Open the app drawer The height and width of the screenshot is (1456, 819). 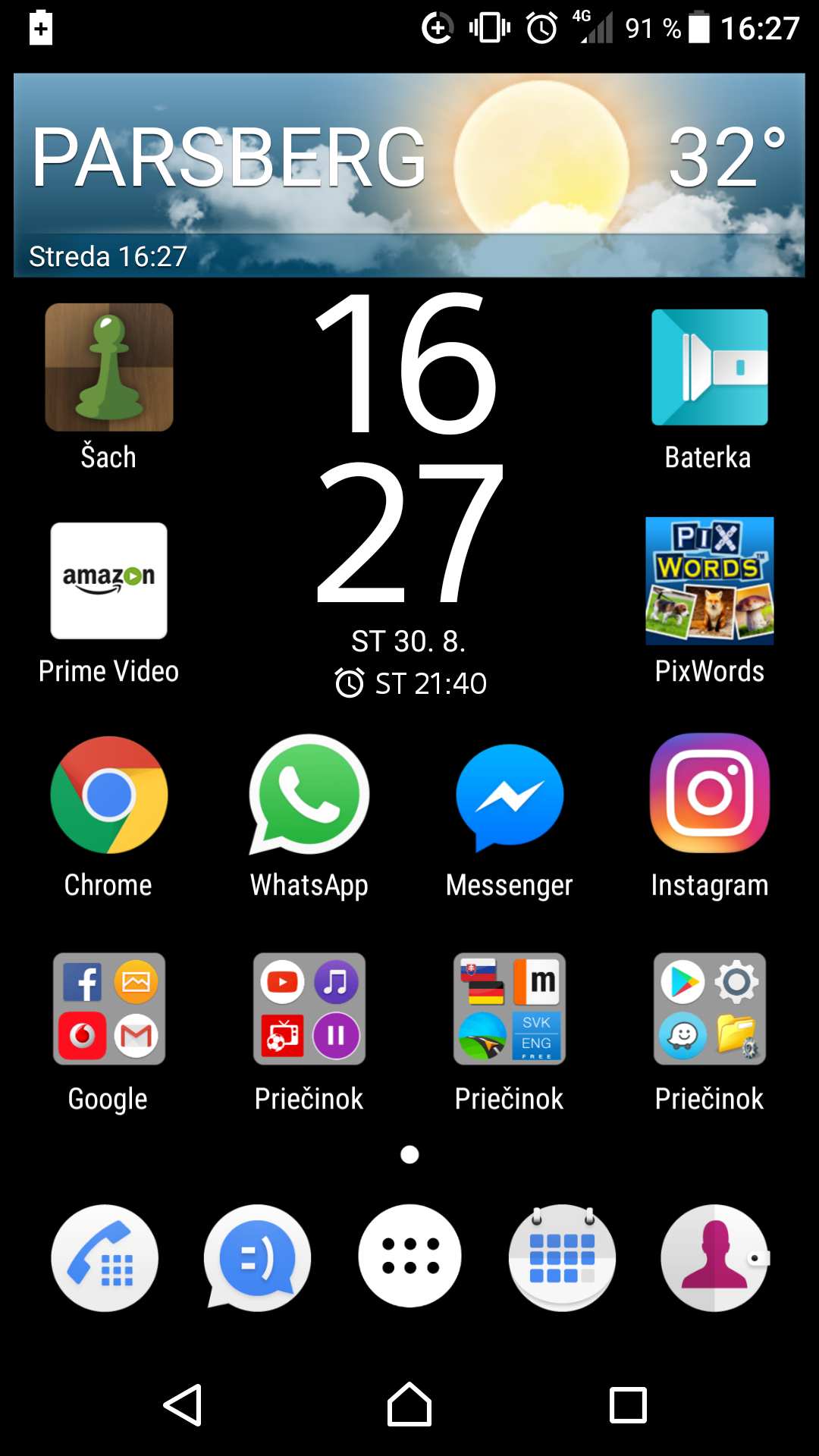[409, 1256]
